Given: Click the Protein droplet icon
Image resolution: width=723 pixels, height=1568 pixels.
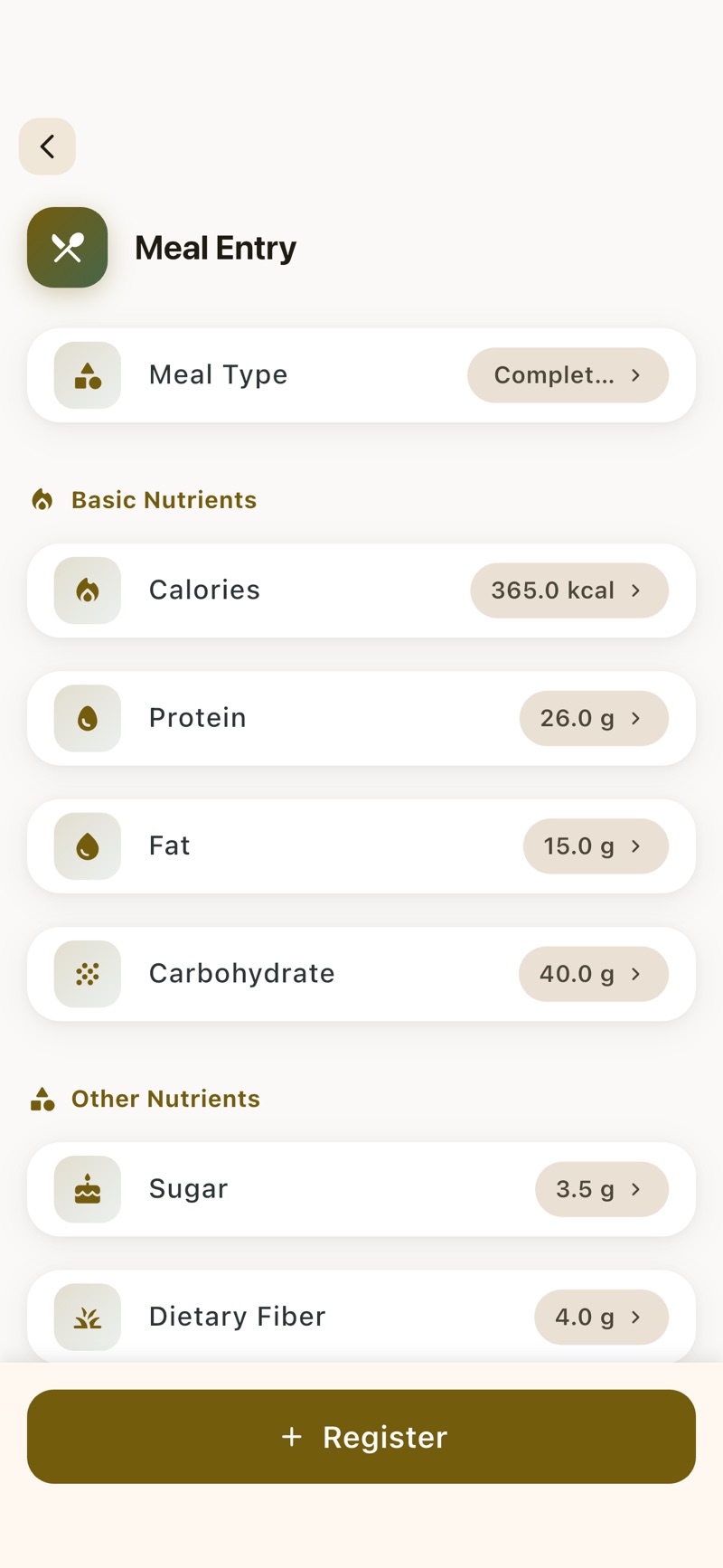Looking at the screenshot, I should pos(87,718).
